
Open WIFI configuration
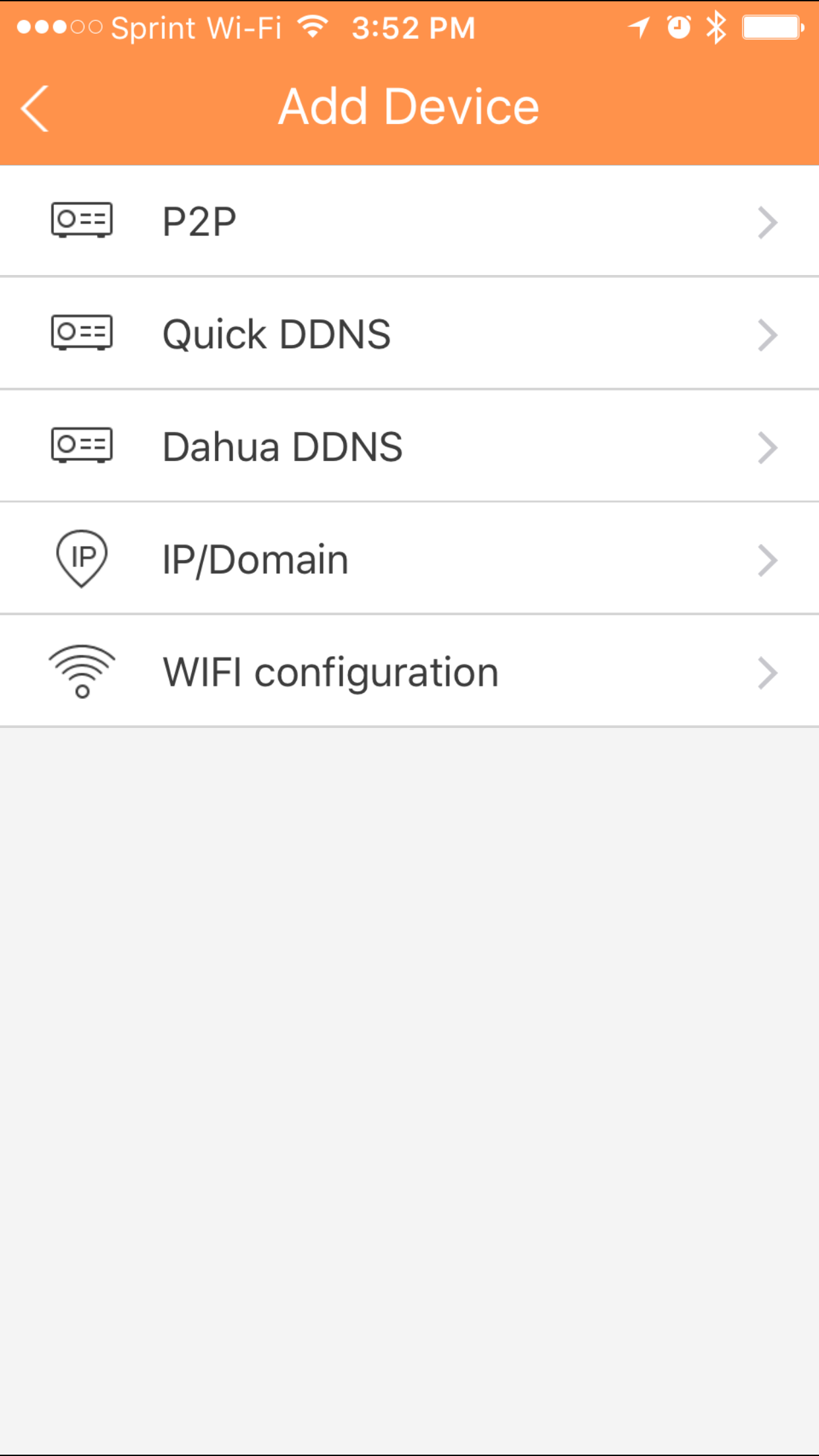coord(409,673)
